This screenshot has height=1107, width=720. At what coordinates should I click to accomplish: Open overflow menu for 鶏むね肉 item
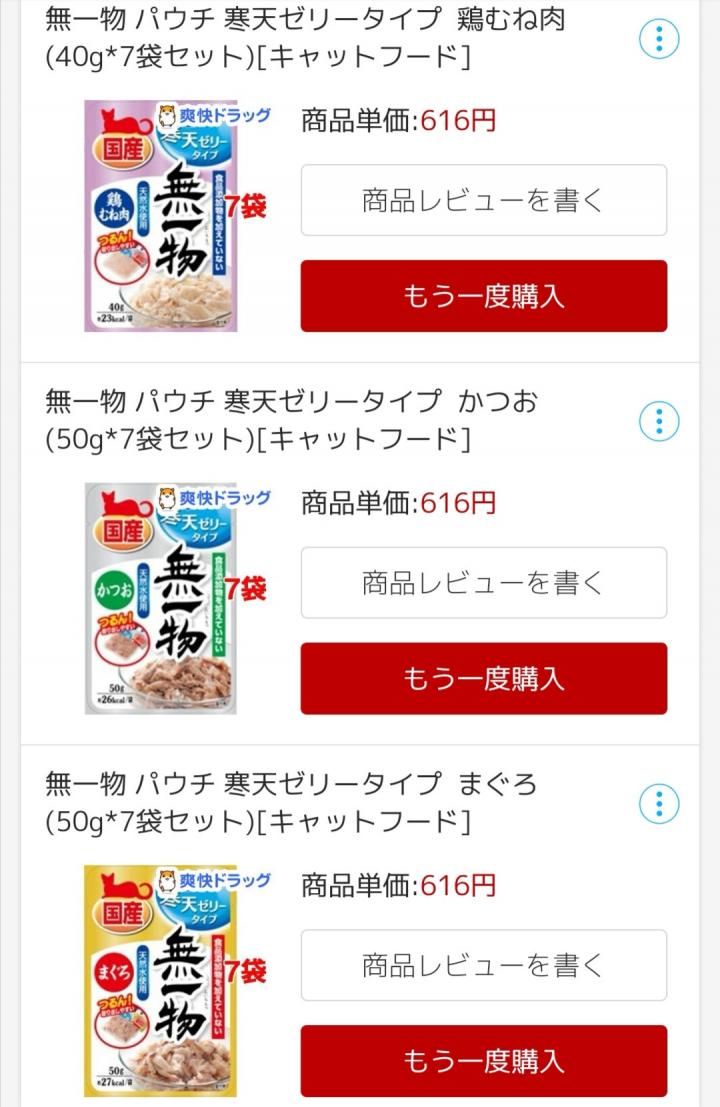[658, 39]
